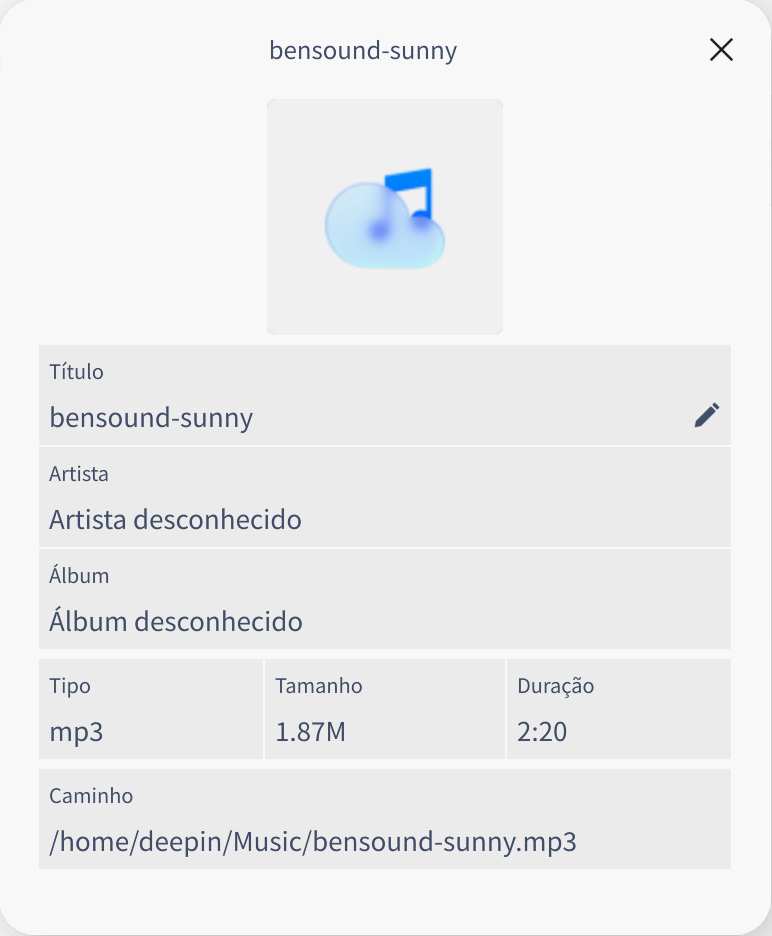The width and height of the screenshot is (772, 936).
Task: Click the X close icon of the dialog
Action: click(721, 49)
